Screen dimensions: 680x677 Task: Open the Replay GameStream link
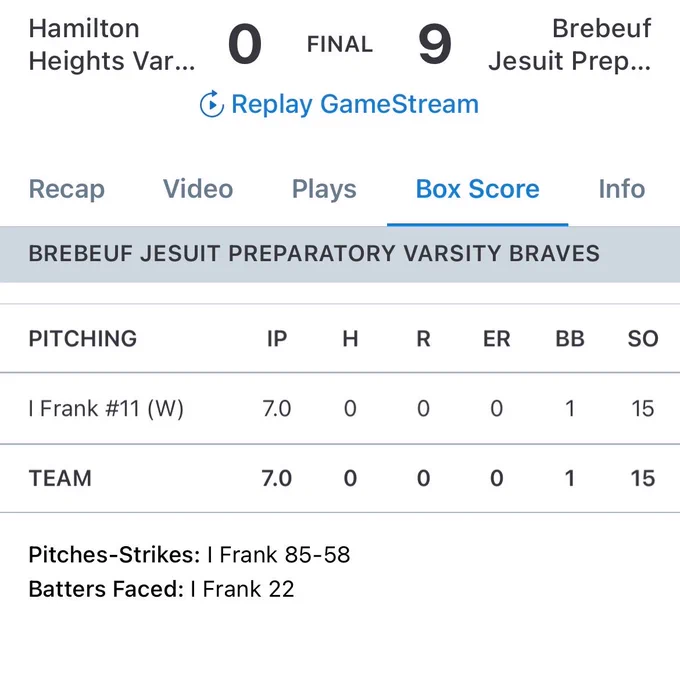[339, 104]
